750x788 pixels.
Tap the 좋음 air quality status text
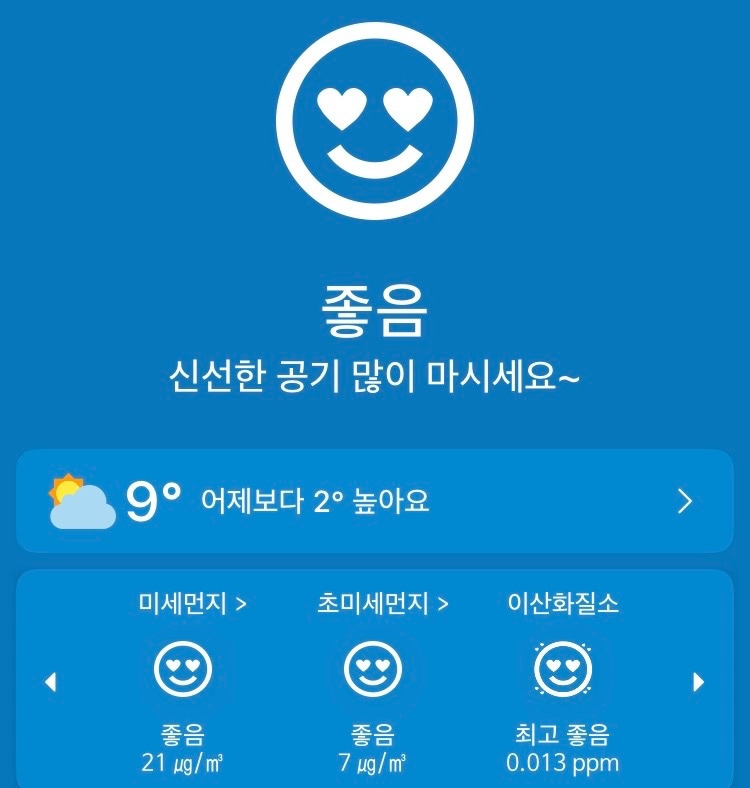click(x=375, y=308)
